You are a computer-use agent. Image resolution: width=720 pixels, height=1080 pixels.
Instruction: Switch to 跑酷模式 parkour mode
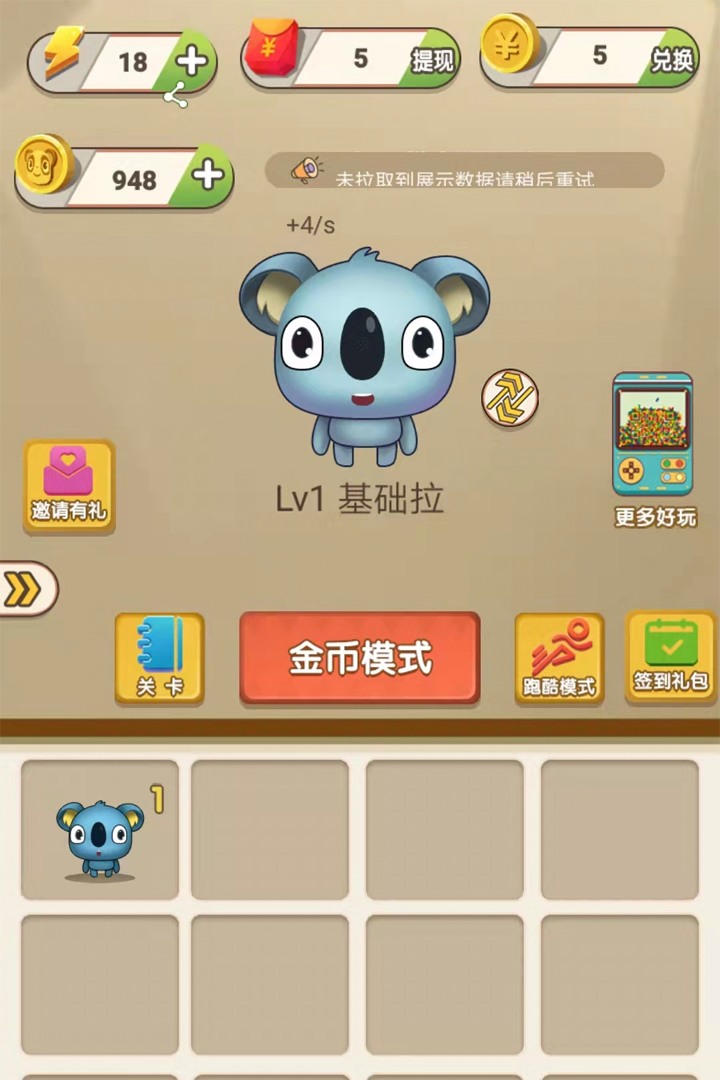click(560, 658)
